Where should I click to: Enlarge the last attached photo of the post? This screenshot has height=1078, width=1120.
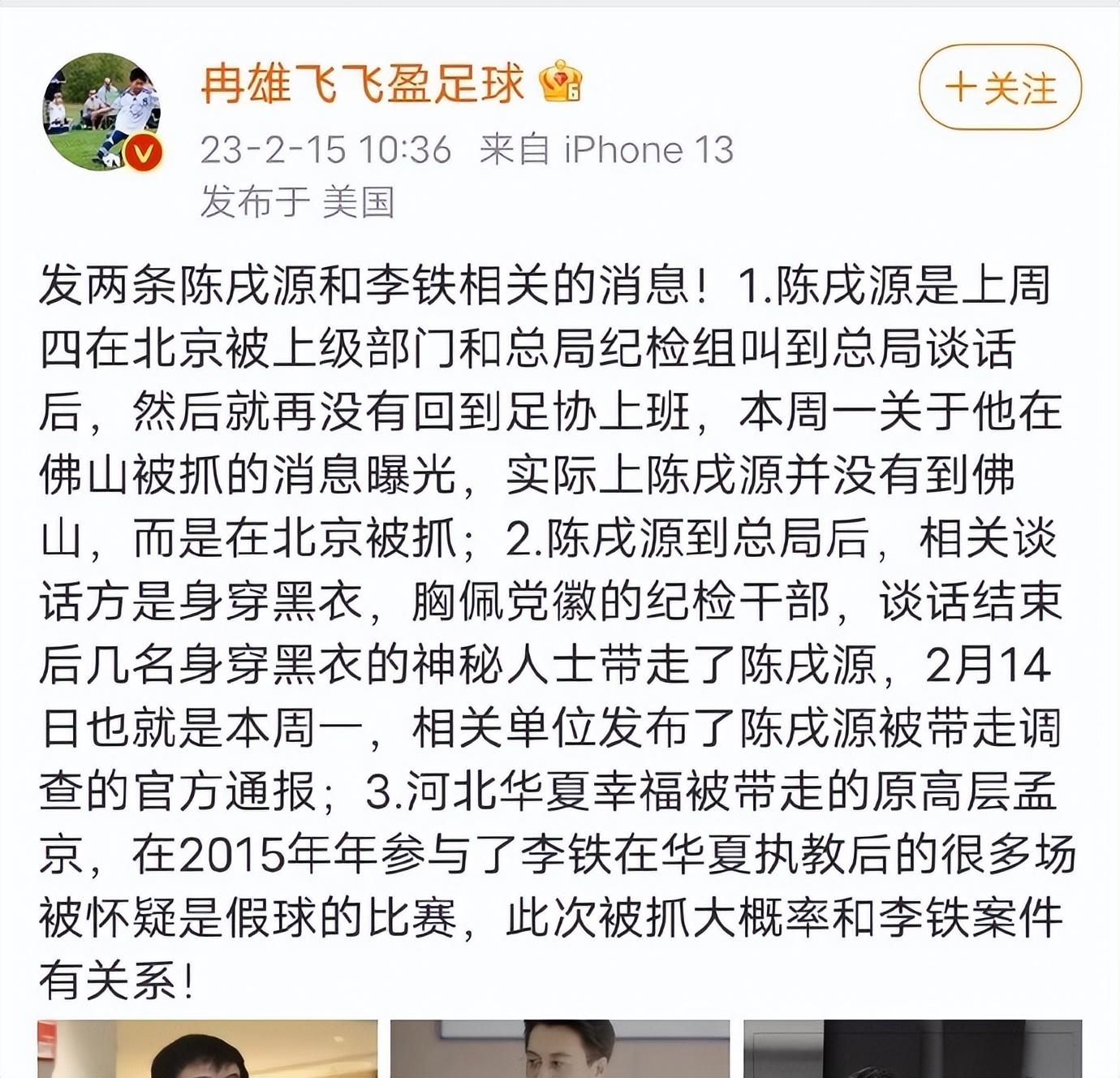click(x=912, y=1050)
